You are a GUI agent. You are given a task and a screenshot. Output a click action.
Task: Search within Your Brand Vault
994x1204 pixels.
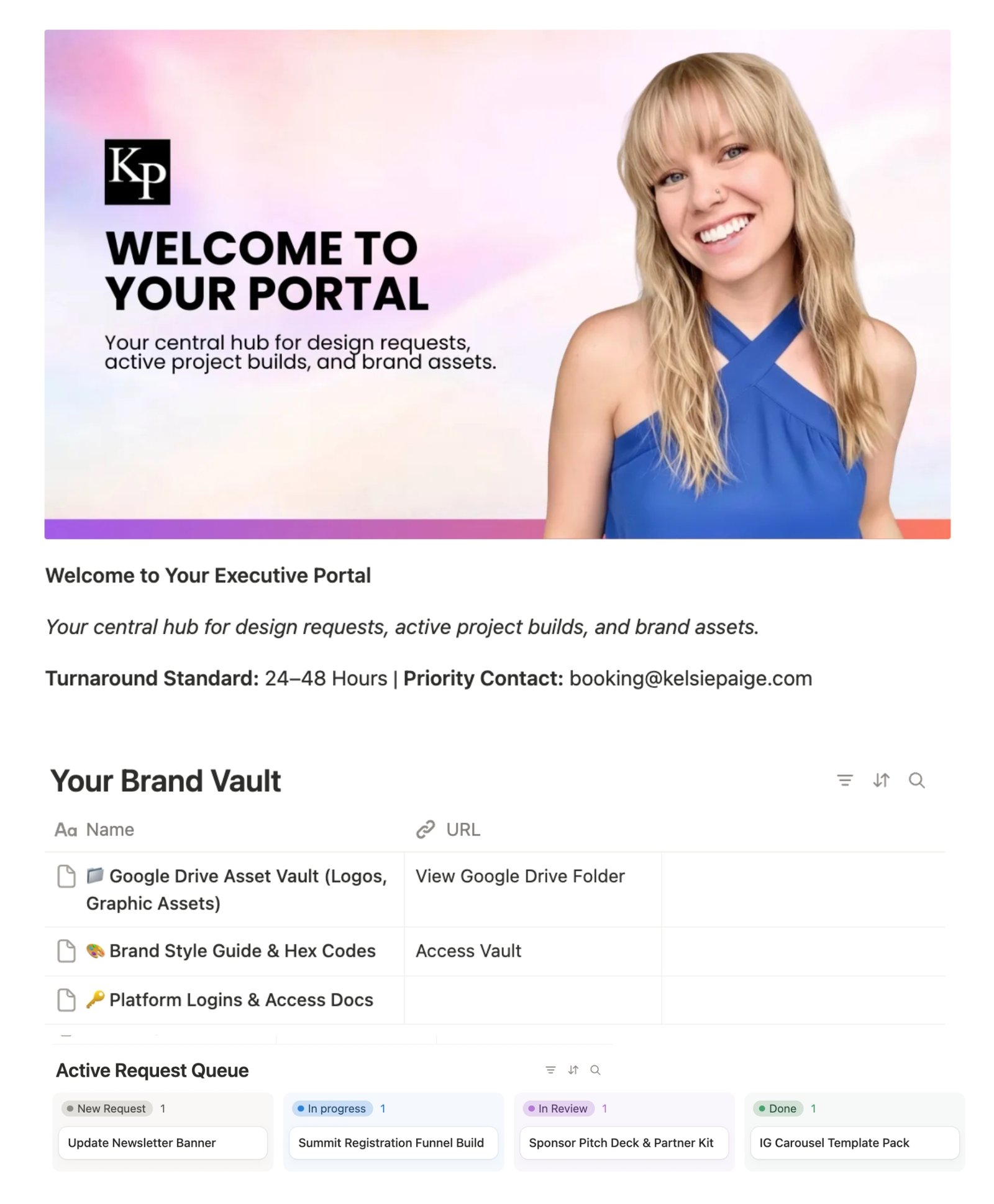coord(916,780)
